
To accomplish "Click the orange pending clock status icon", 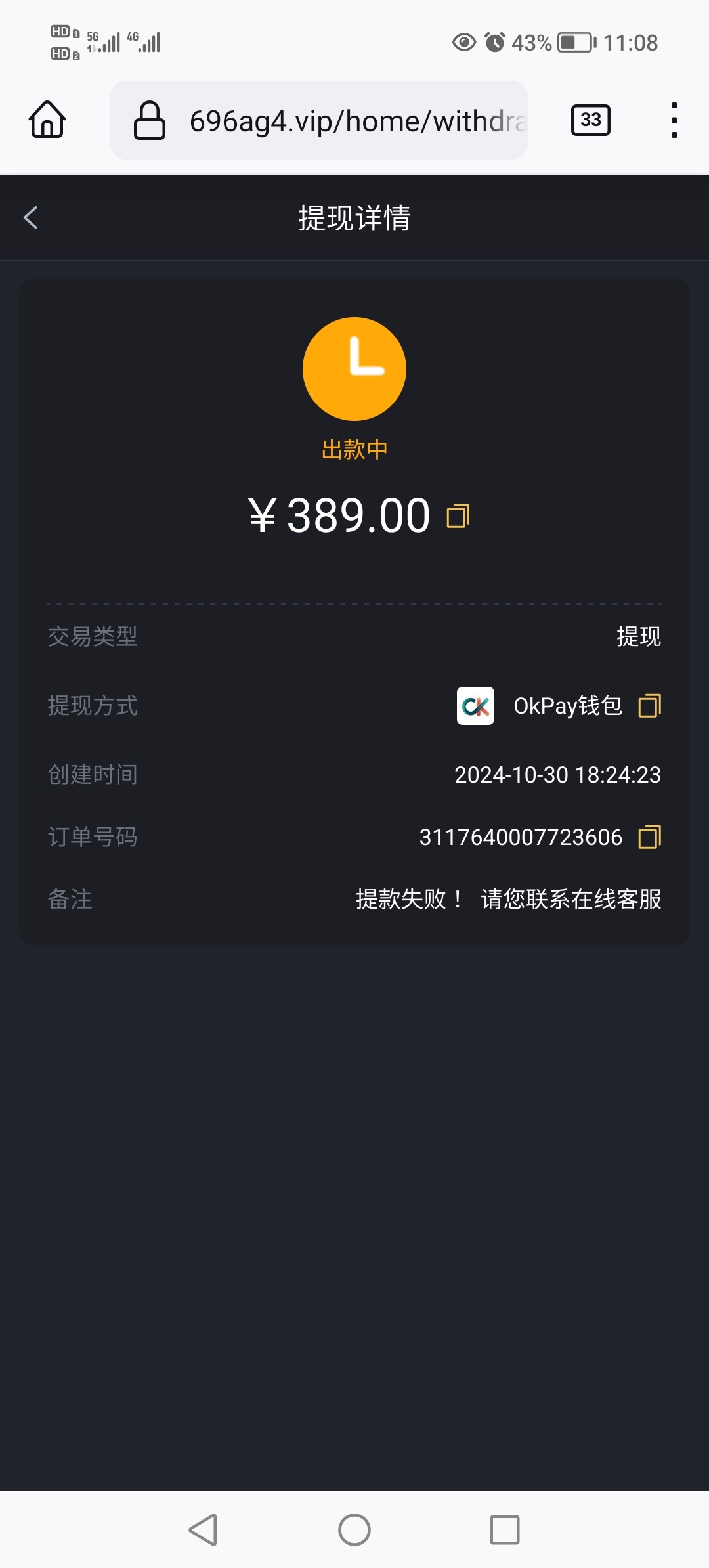I will click(x=354, y=368).
